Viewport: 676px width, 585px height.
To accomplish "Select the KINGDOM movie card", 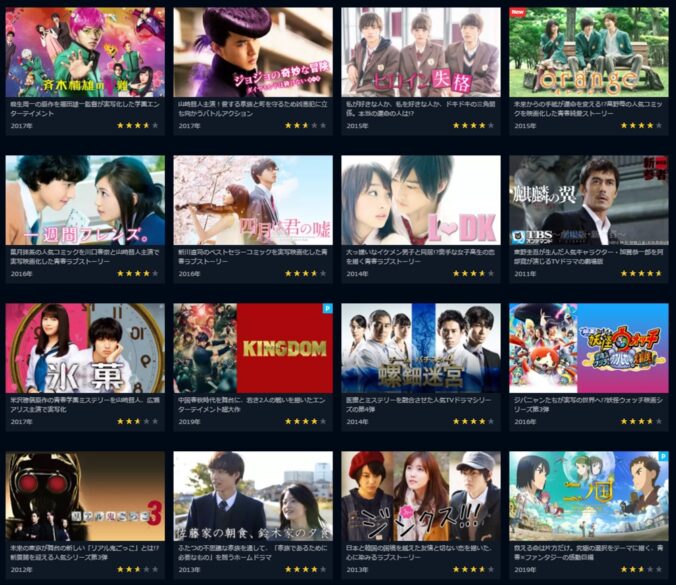I will click(x=253, y=348).
